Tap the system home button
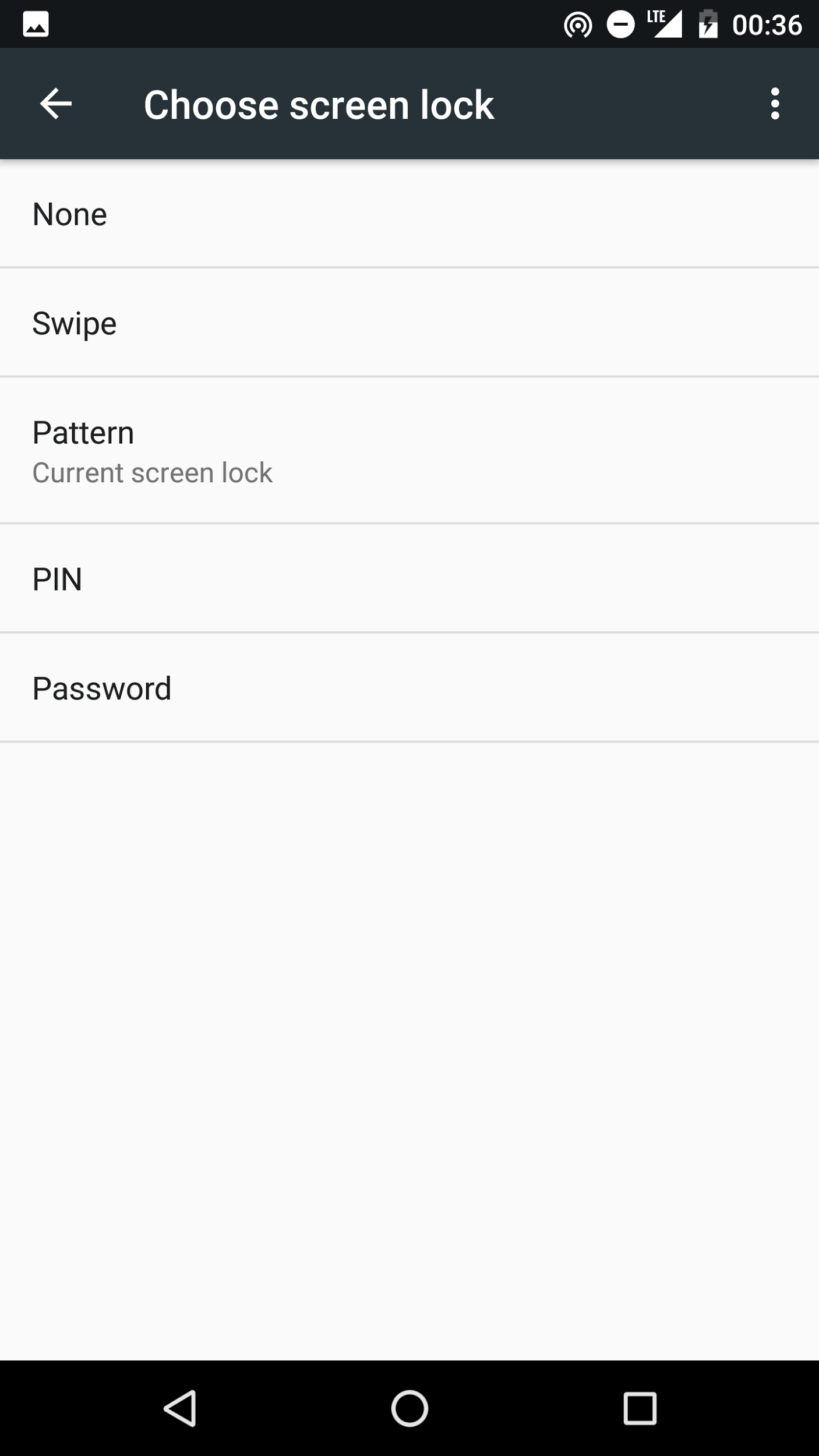This screenshot has width=819, height=1456. coord(409,1408)
